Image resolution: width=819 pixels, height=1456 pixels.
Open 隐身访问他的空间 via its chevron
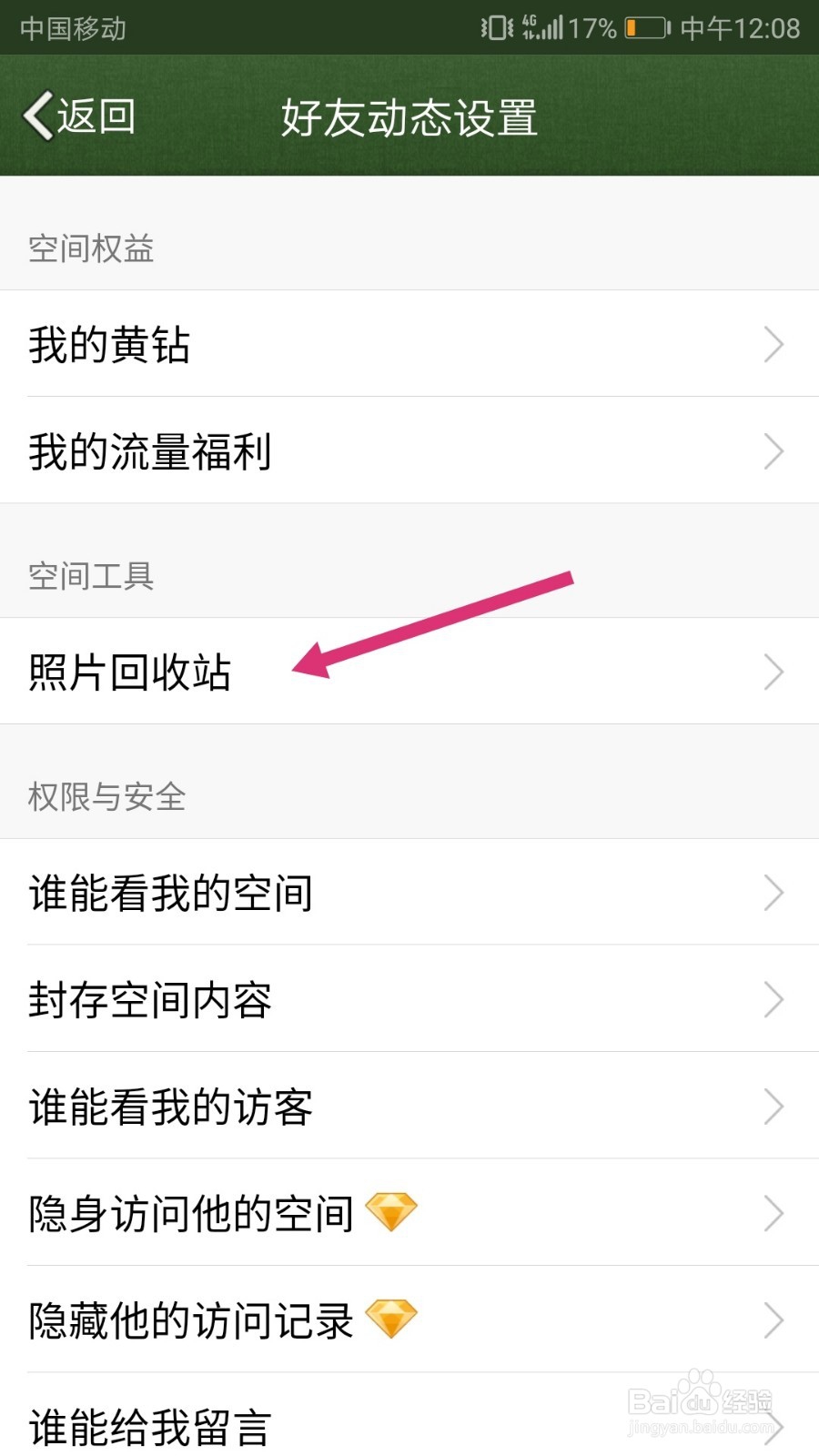(x=773, y=1211)
